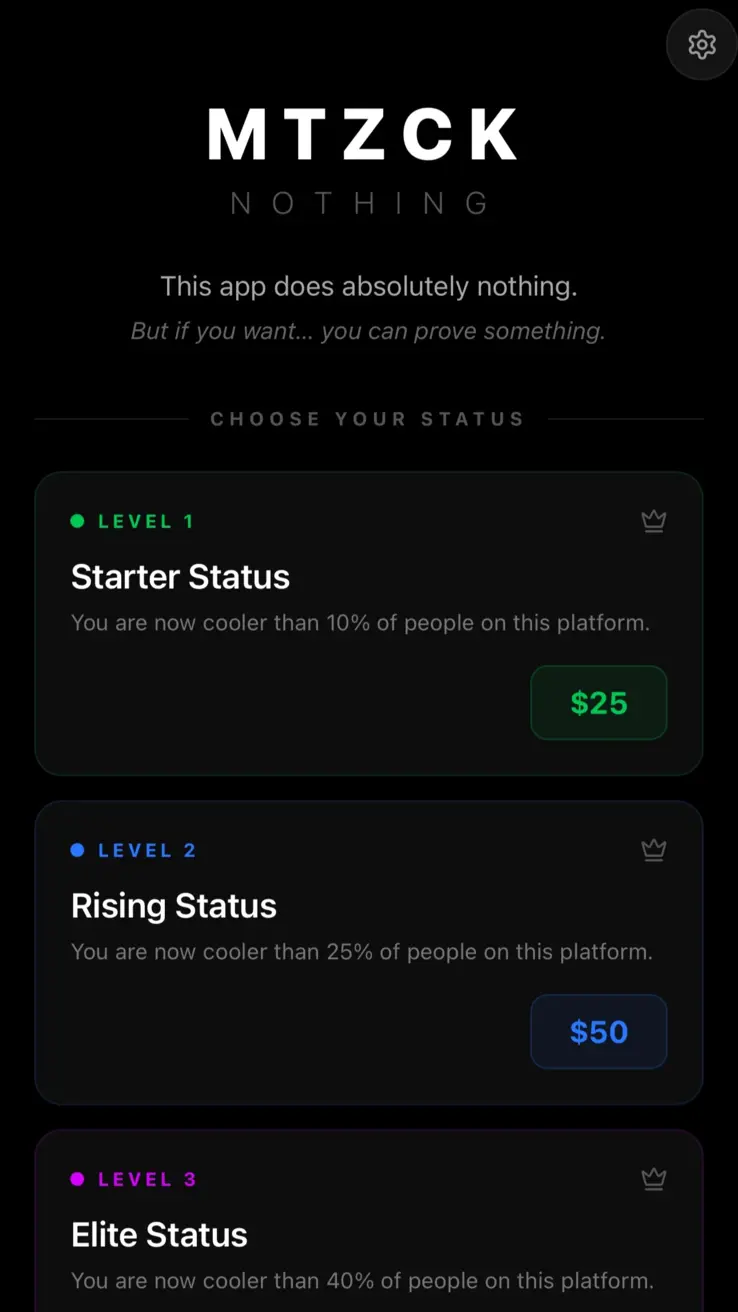Open the settings gear icon
The height and width of the screenshot is (1312, 738).
tap(702, 45)
